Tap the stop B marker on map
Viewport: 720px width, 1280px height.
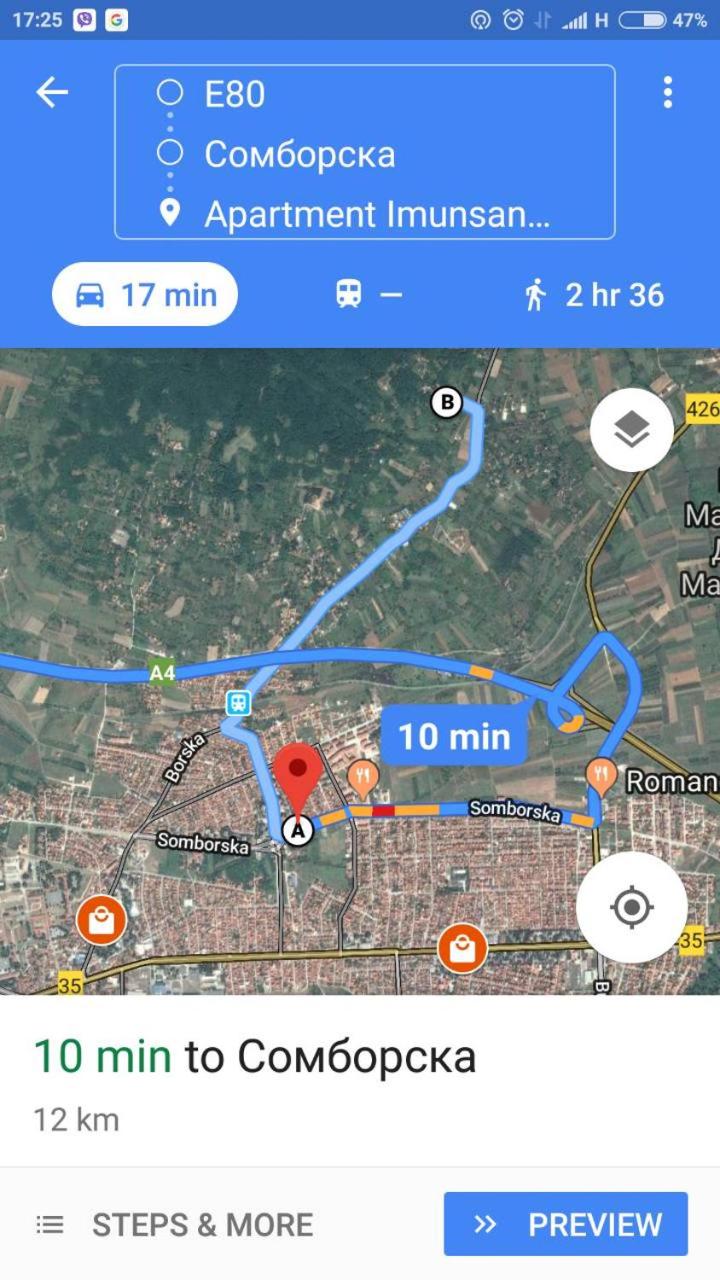(x=446, y=403)
